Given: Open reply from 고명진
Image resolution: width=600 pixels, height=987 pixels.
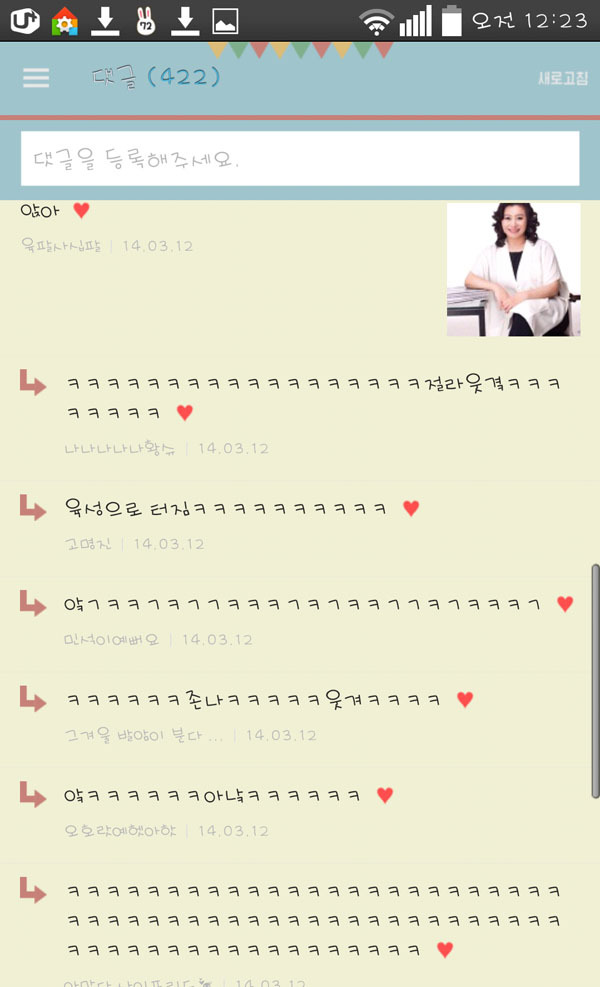Looking at the screenshot, I should 225,508.
